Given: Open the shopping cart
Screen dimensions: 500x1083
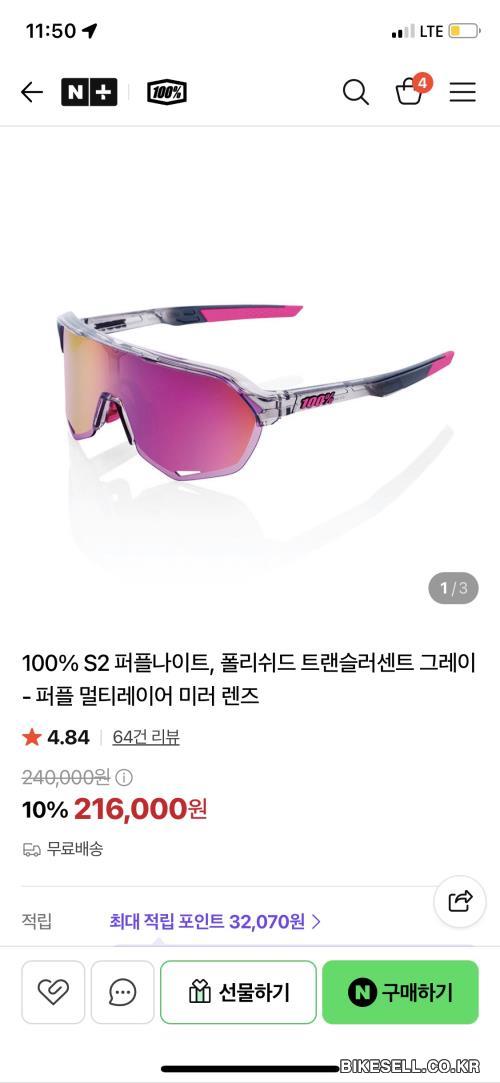Looking at the screenshot, I should (x=411, y=90).
